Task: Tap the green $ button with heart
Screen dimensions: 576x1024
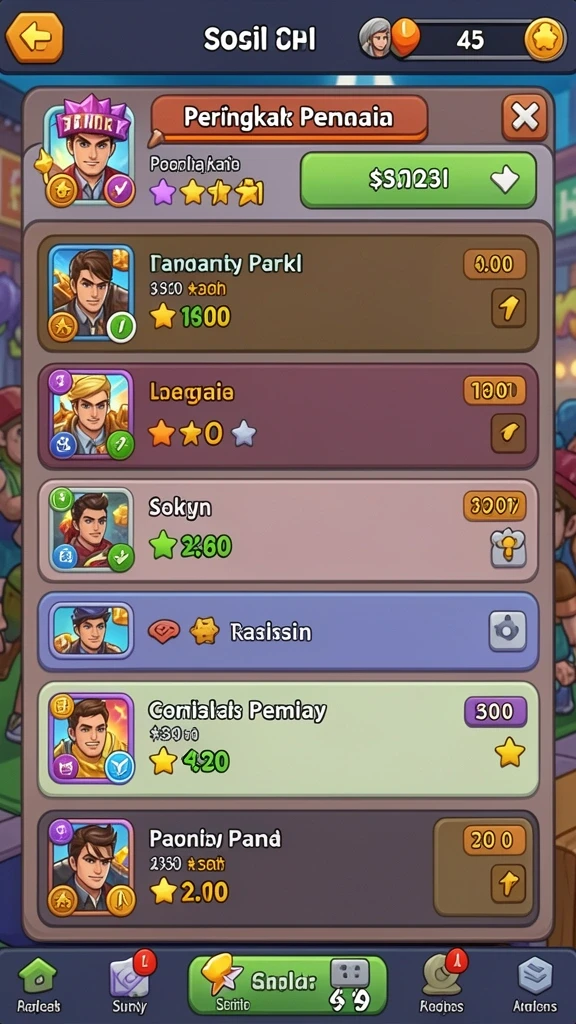Action: pyautogui.click(x=418, y=180)
